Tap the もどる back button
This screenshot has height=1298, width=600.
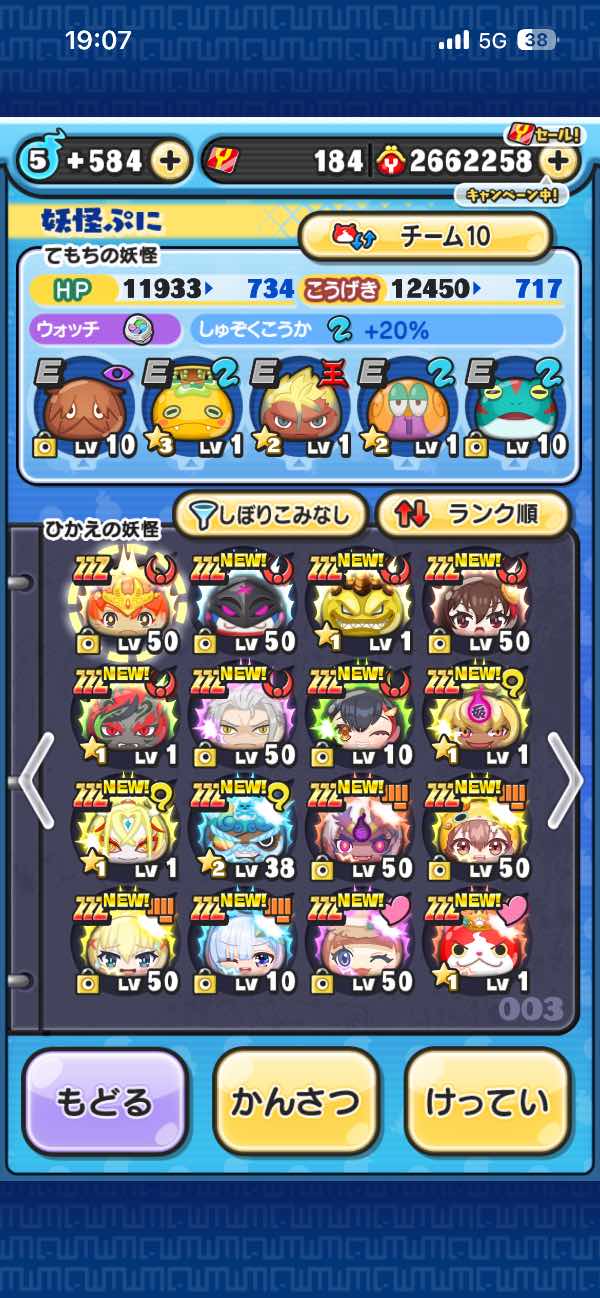(104, 1101)
